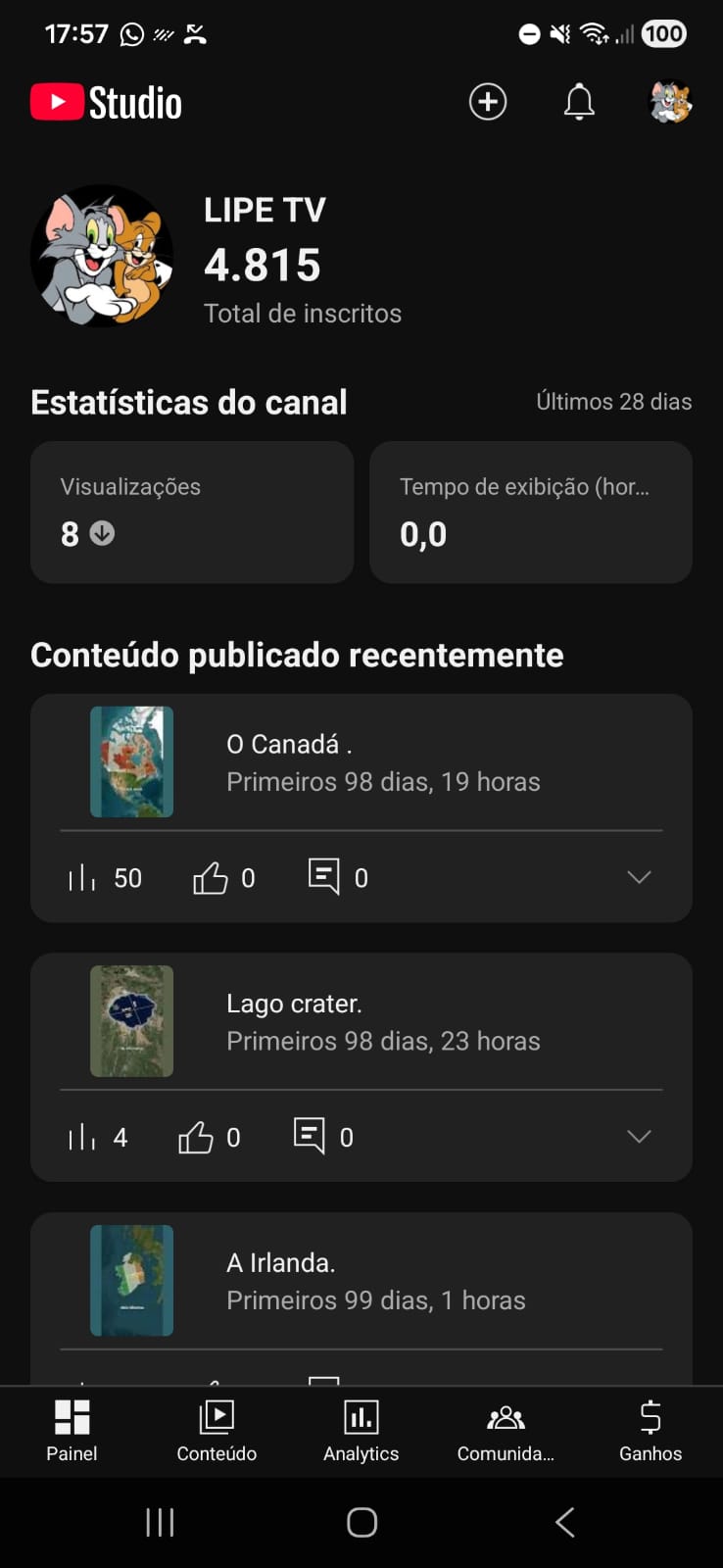Open the Visualizações statistics card

(x=192, y=512)
